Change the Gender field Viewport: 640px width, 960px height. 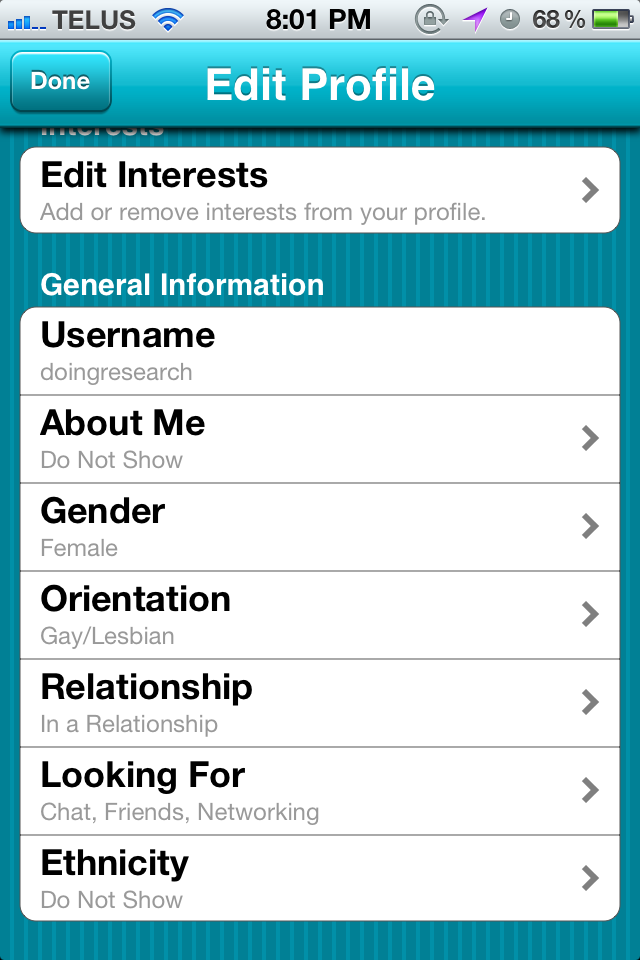pos(320,527)
